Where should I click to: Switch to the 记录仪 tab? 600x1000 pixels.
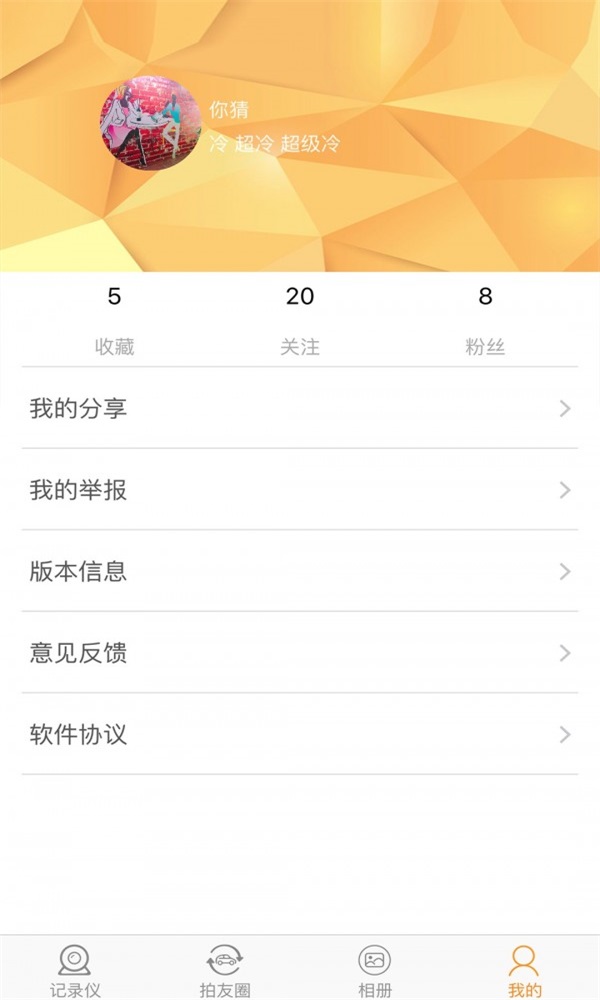[75, 970]
